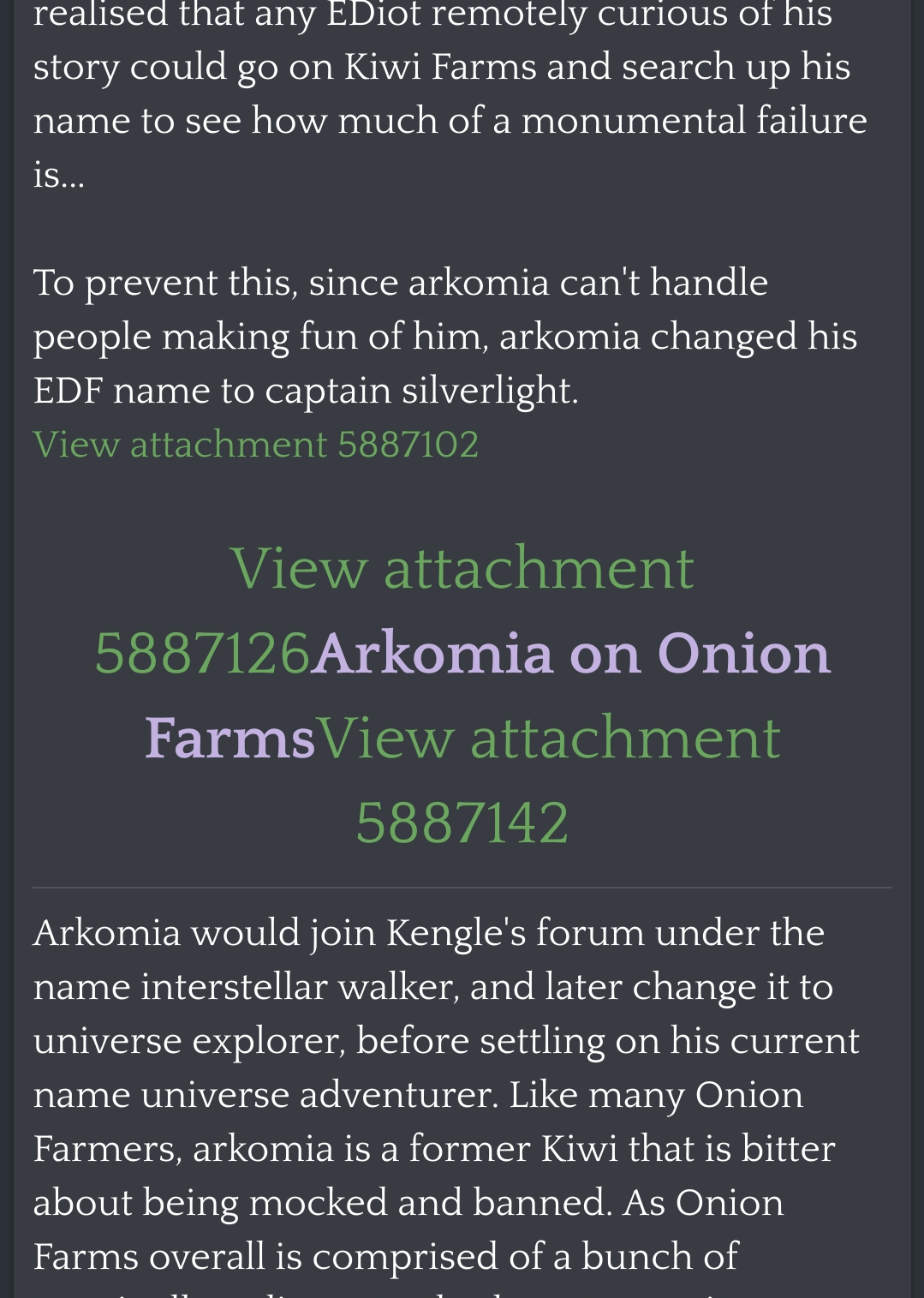Screen dimensions: 924x1298
Task: Open View attachment 5887126 link
Action: 462,569
